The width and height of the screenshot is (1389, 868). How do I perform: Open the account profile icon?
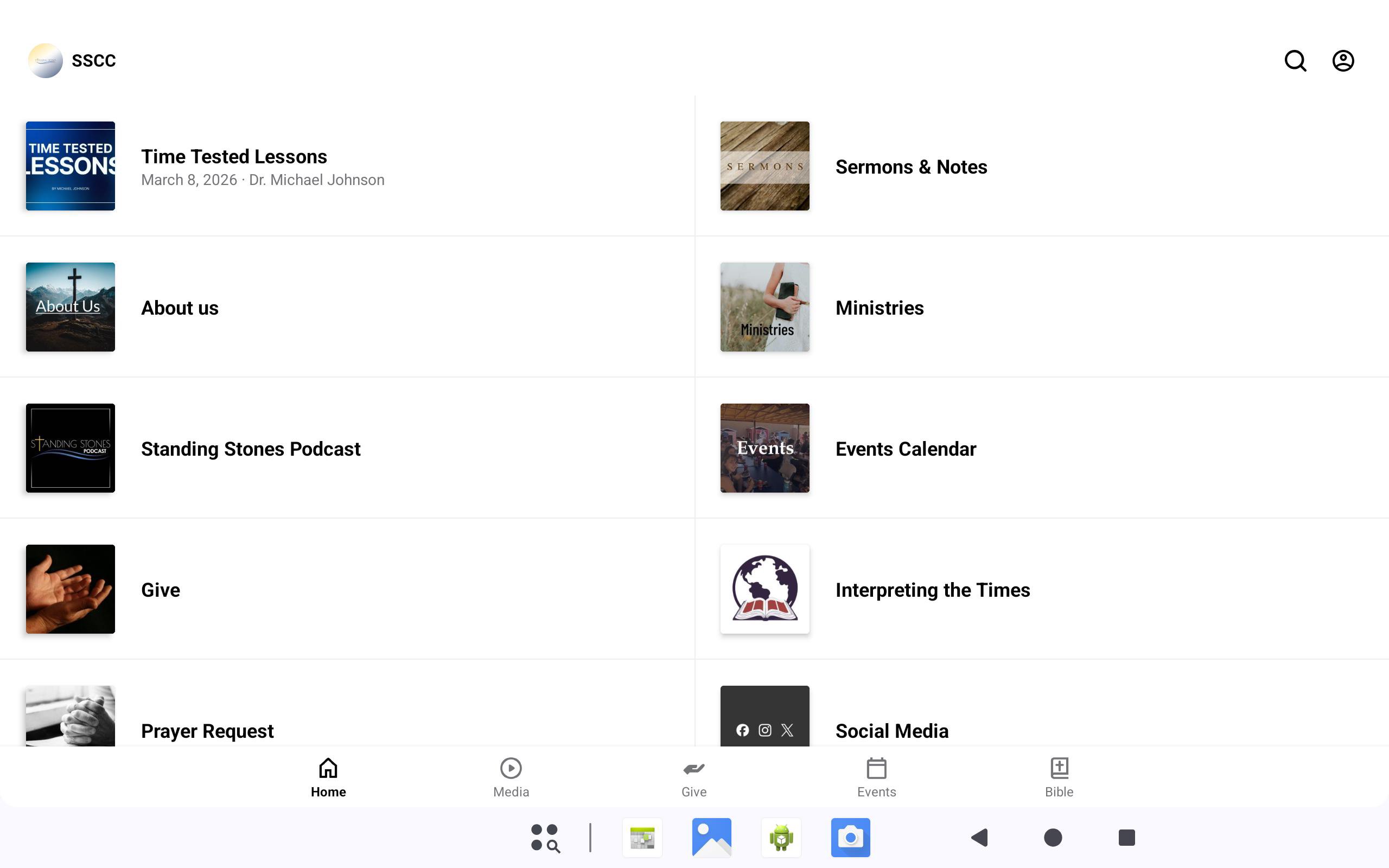(x=1342, y=60)
